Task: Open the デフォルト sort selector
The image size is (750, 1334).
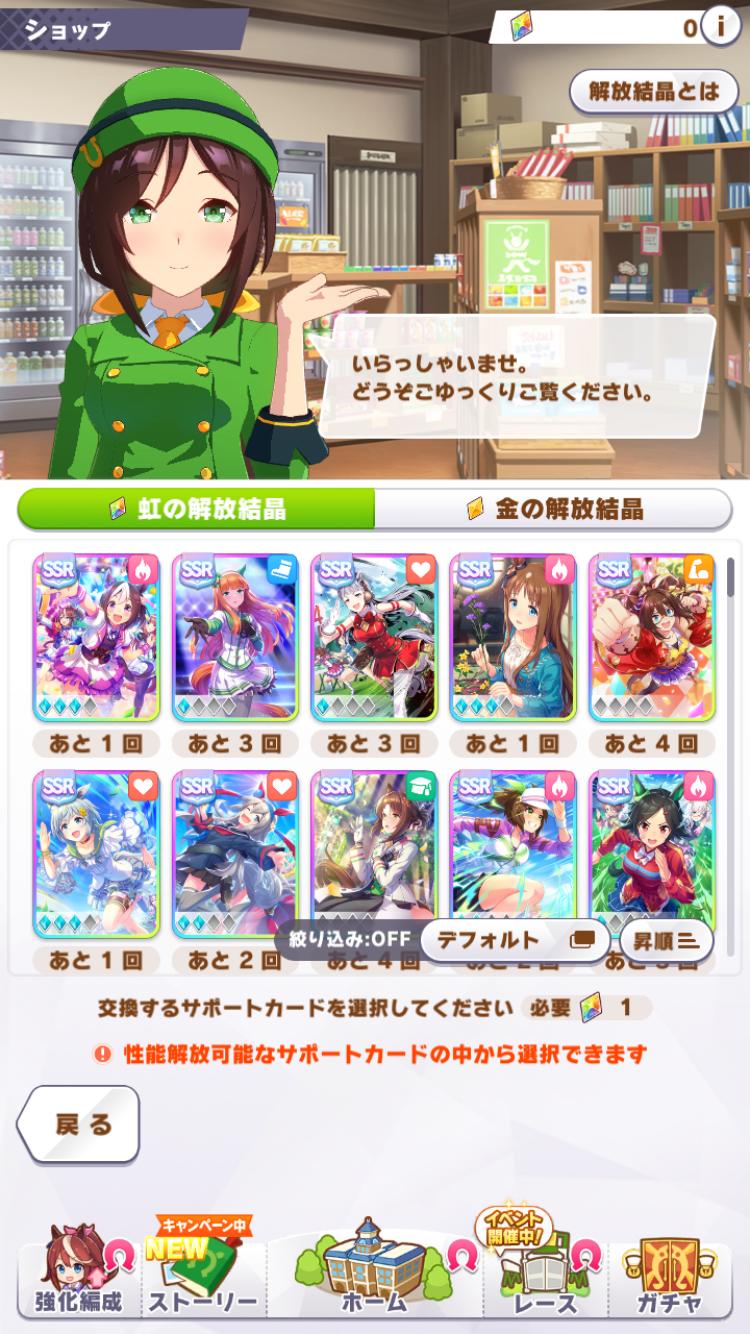Action: [x=514, y=940]
